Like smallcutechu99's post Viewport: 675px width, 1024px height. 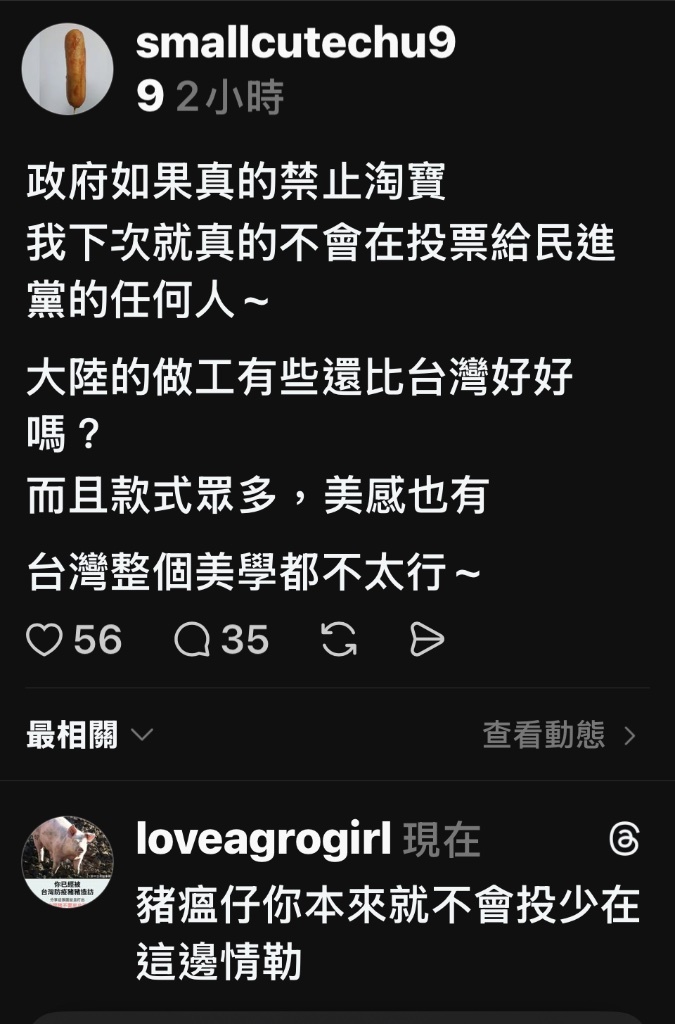pos(44,640)
